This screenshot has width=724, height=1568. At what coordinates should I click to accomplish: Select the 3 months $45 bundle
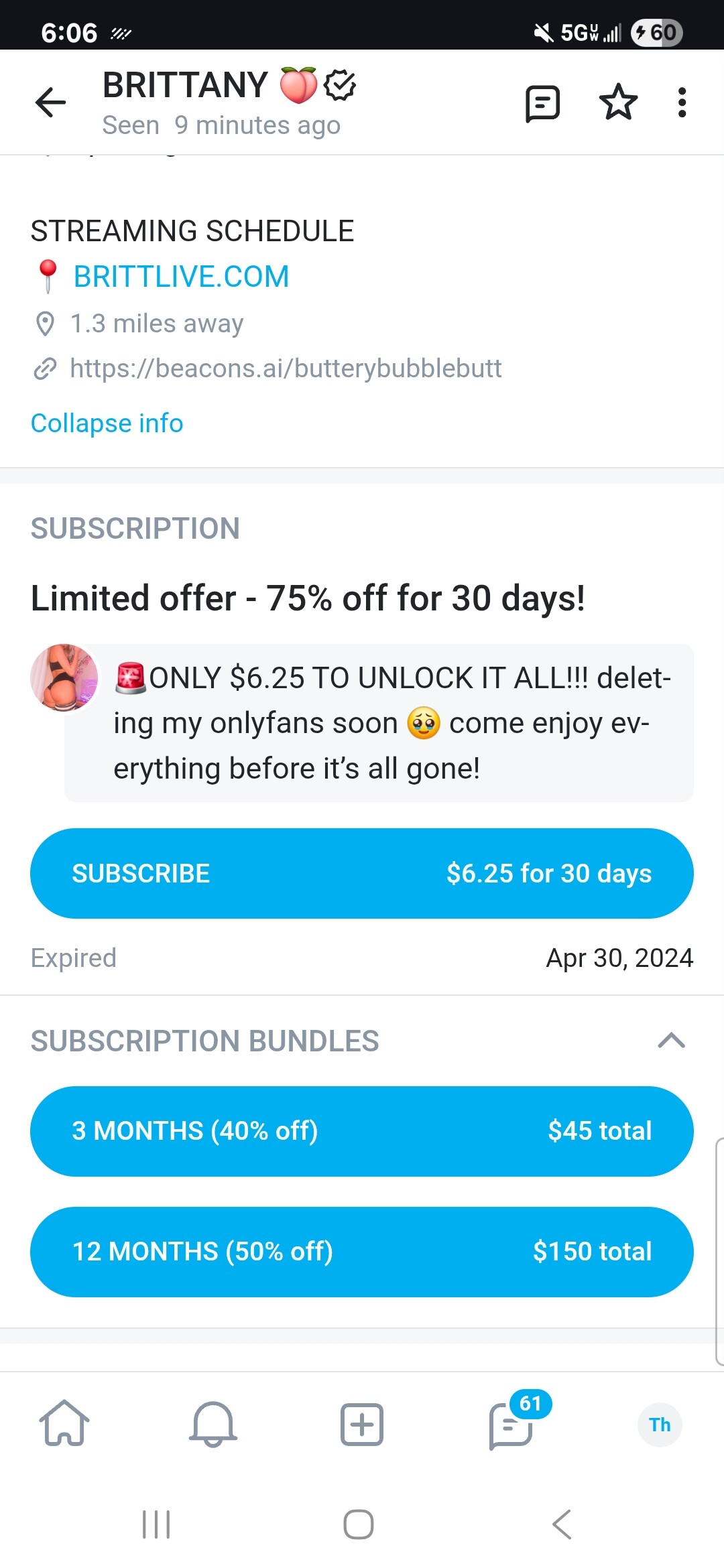pyautogui.click(x=362, y=1131)
